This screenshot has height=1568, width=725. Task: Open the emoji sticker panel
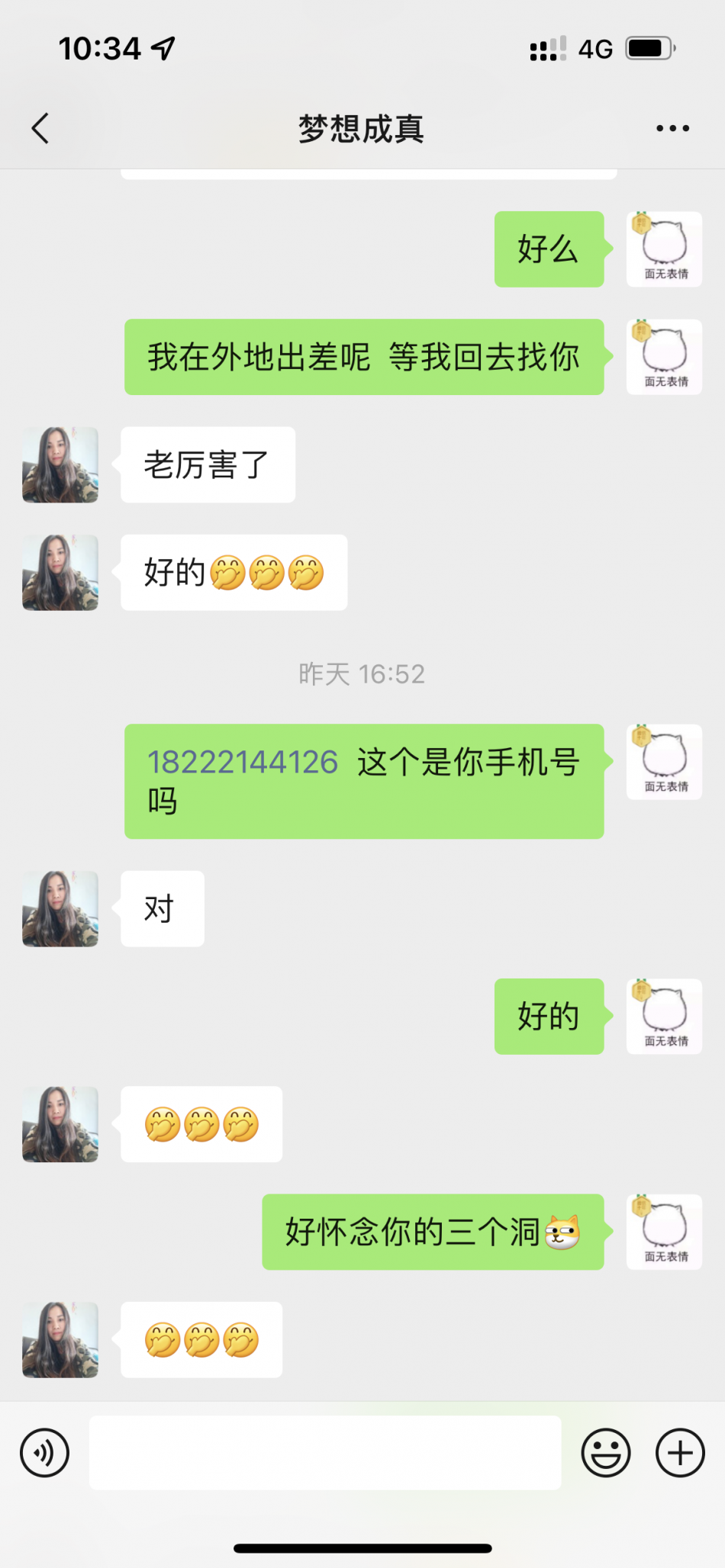(606, 1453)
